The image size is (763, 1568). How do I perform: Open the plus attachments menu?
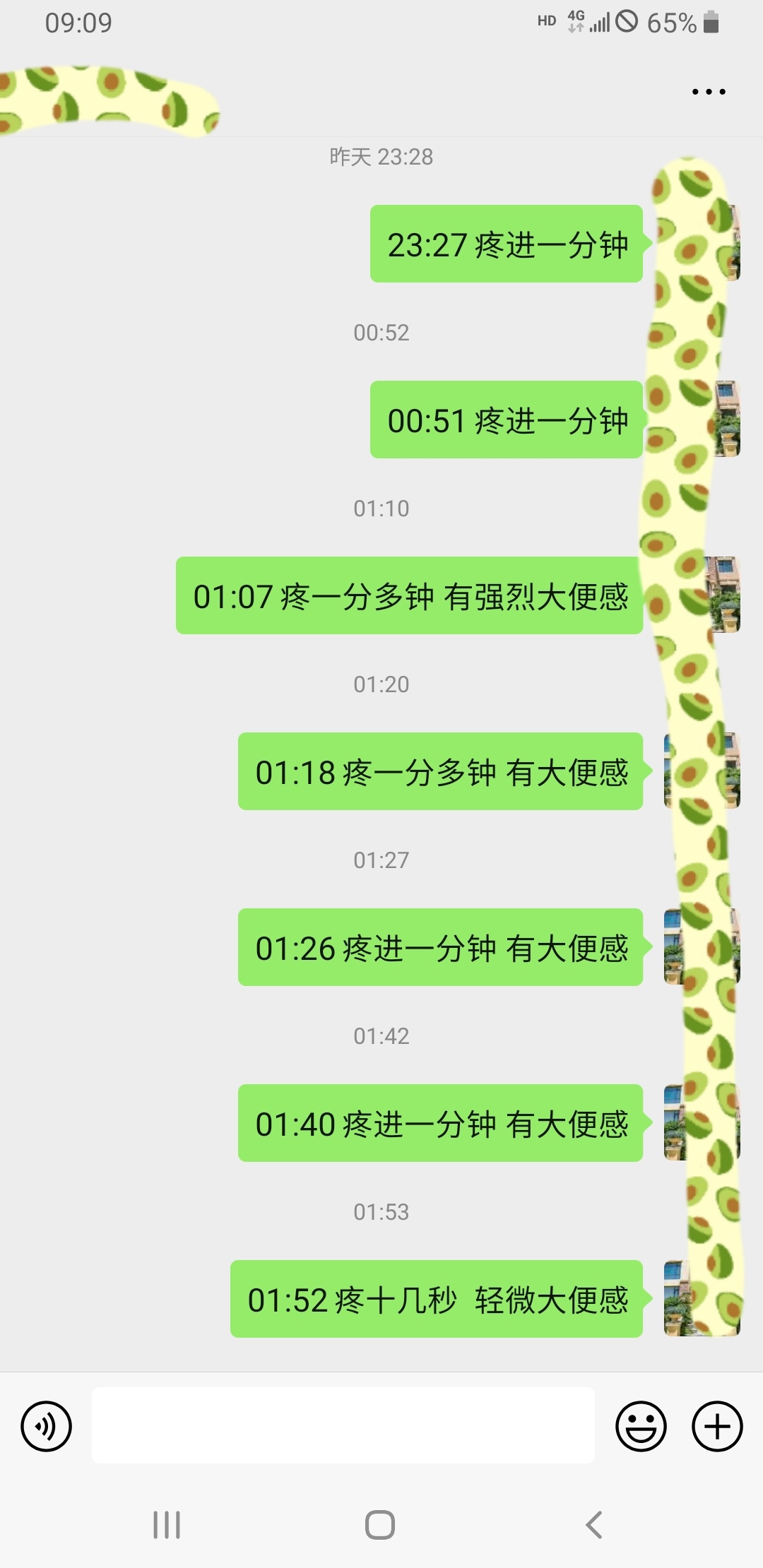click(716, 1426)
